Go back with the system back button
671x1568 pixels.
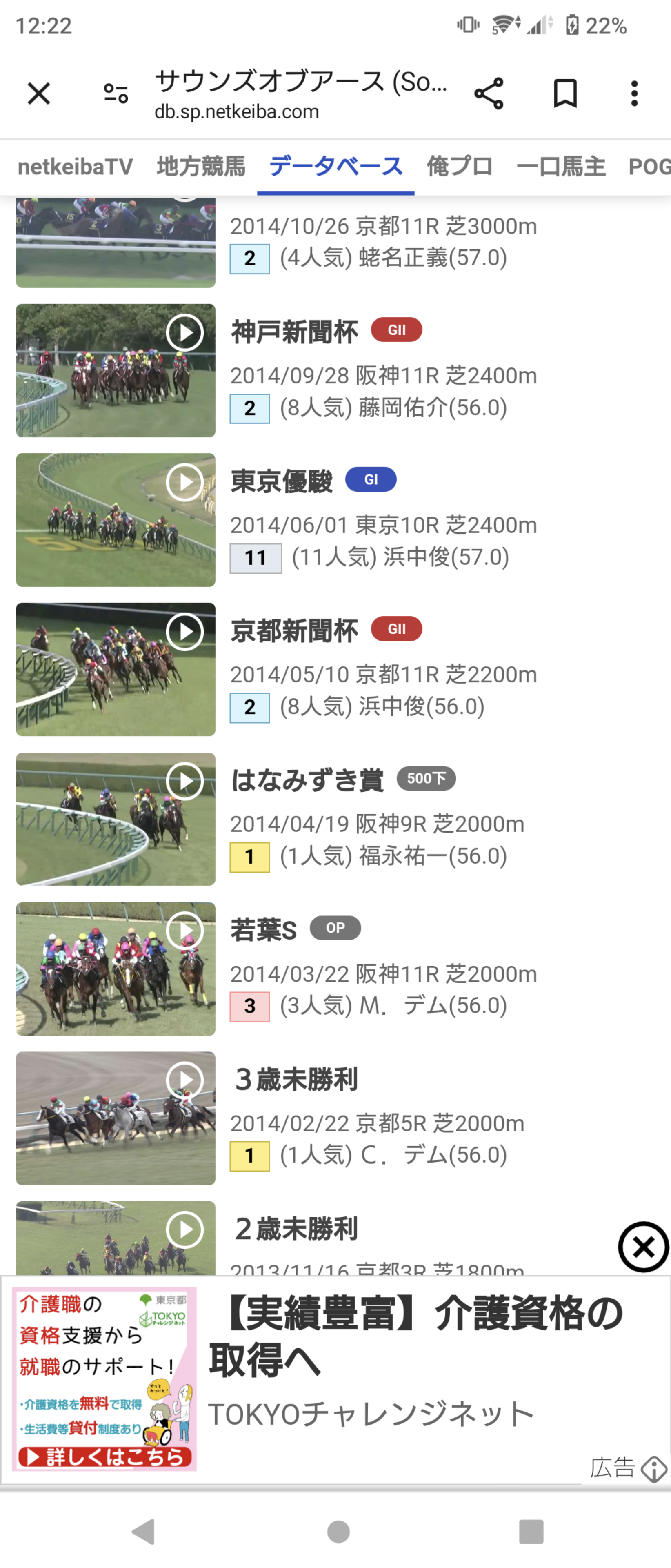(144, 1531)
